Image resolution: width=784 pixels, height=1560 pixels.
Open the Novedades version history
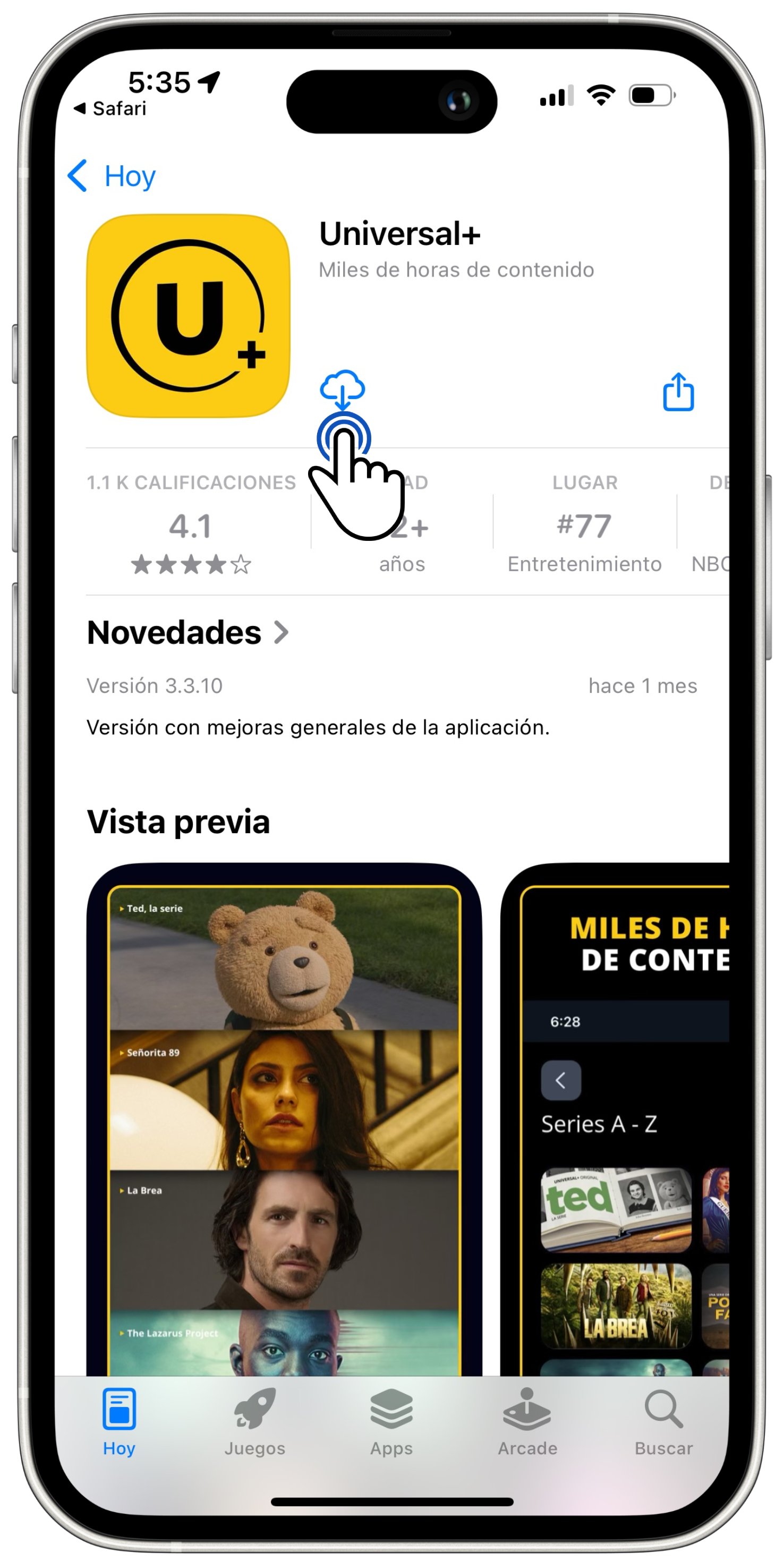[188, 632]
